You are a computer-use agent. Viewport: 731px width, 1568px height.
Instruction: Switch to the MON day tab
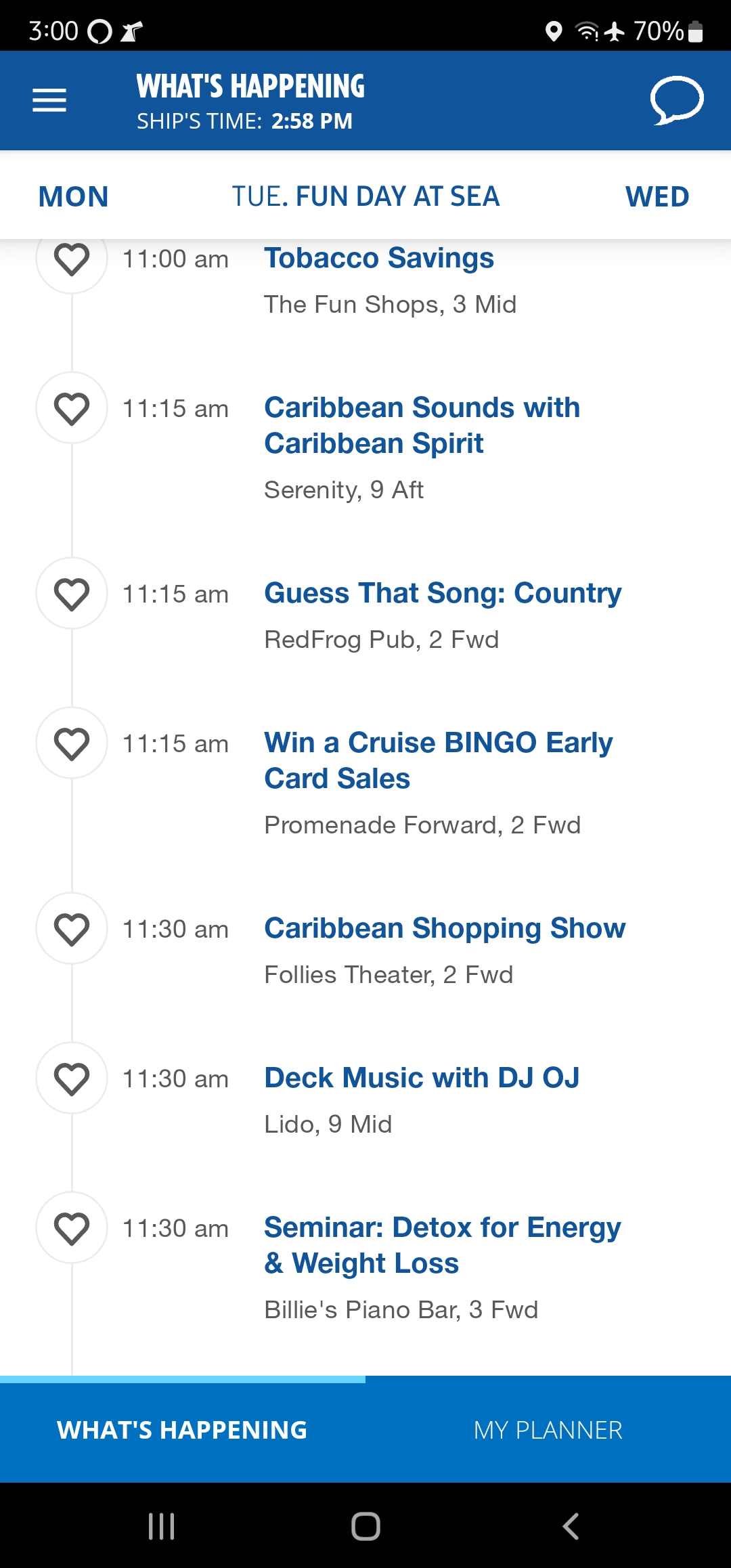click(74, 197)
